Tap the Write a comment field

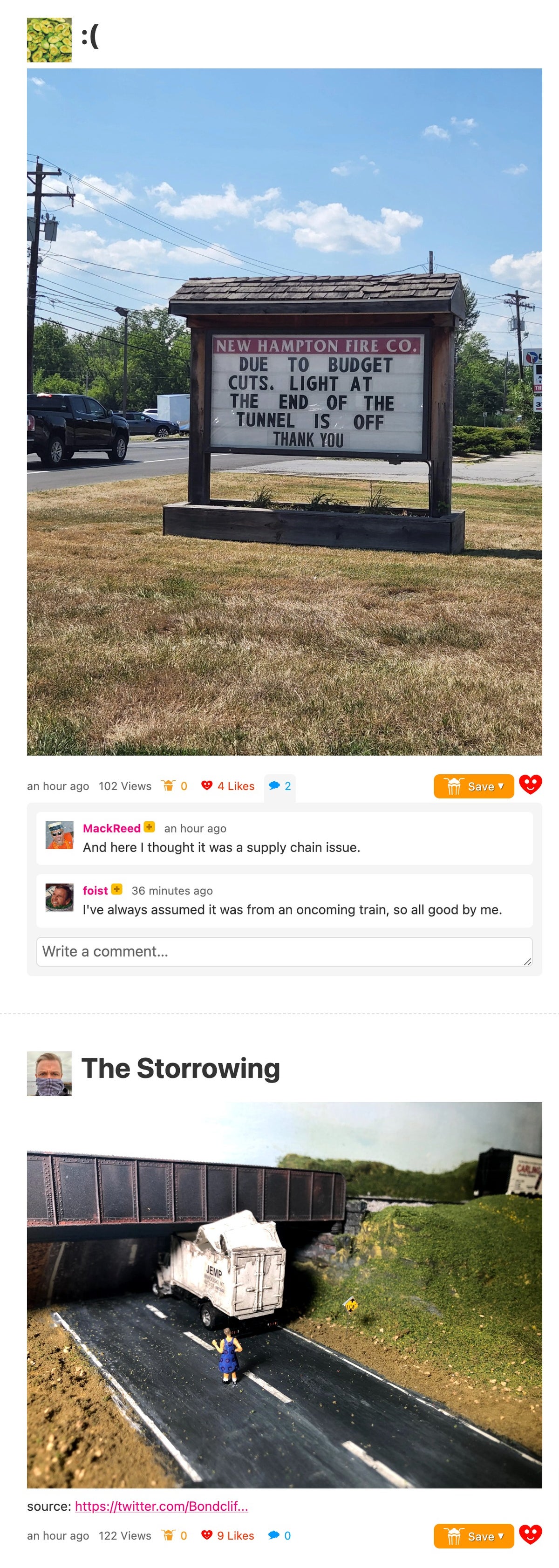click(284, 951)
